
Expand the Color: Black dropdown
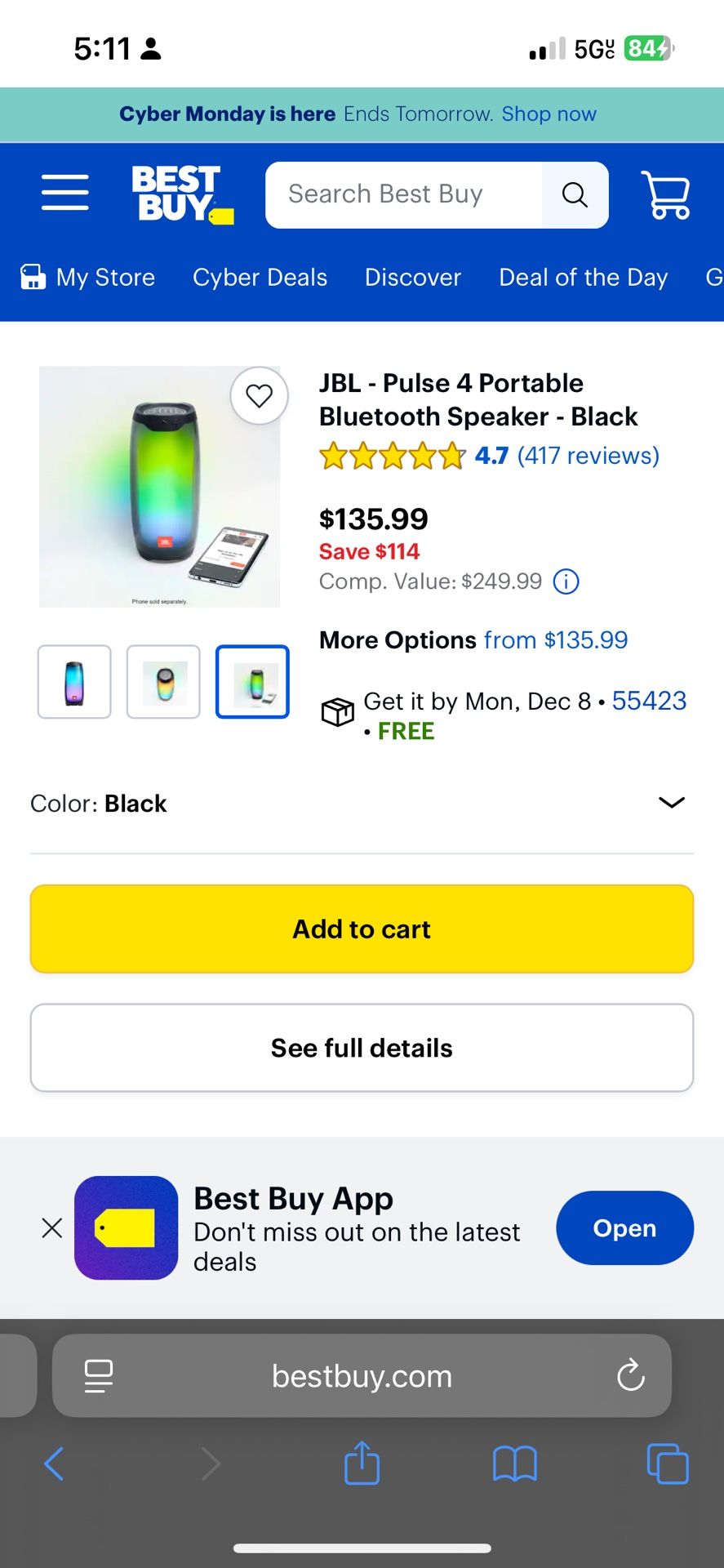(670, 803)
